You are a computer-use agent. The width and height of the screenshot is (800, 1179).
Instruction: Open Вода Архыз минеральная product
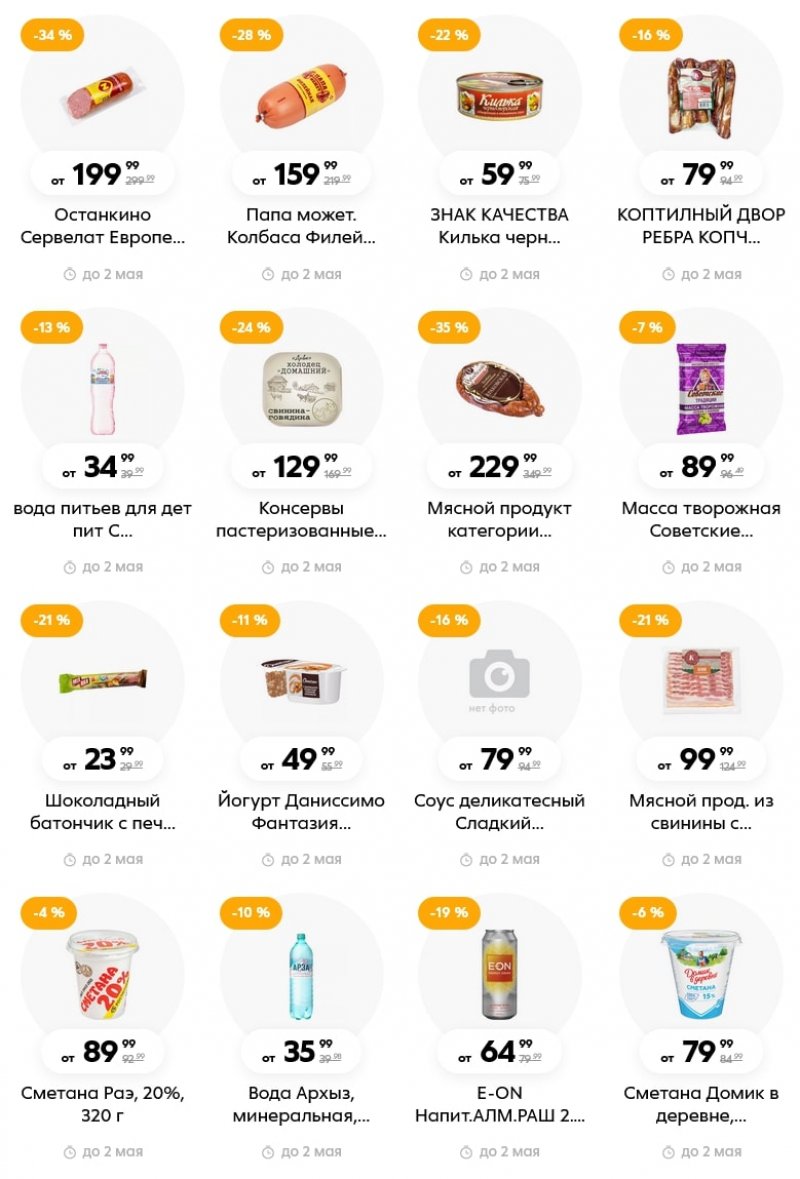[x=301, y=974]
